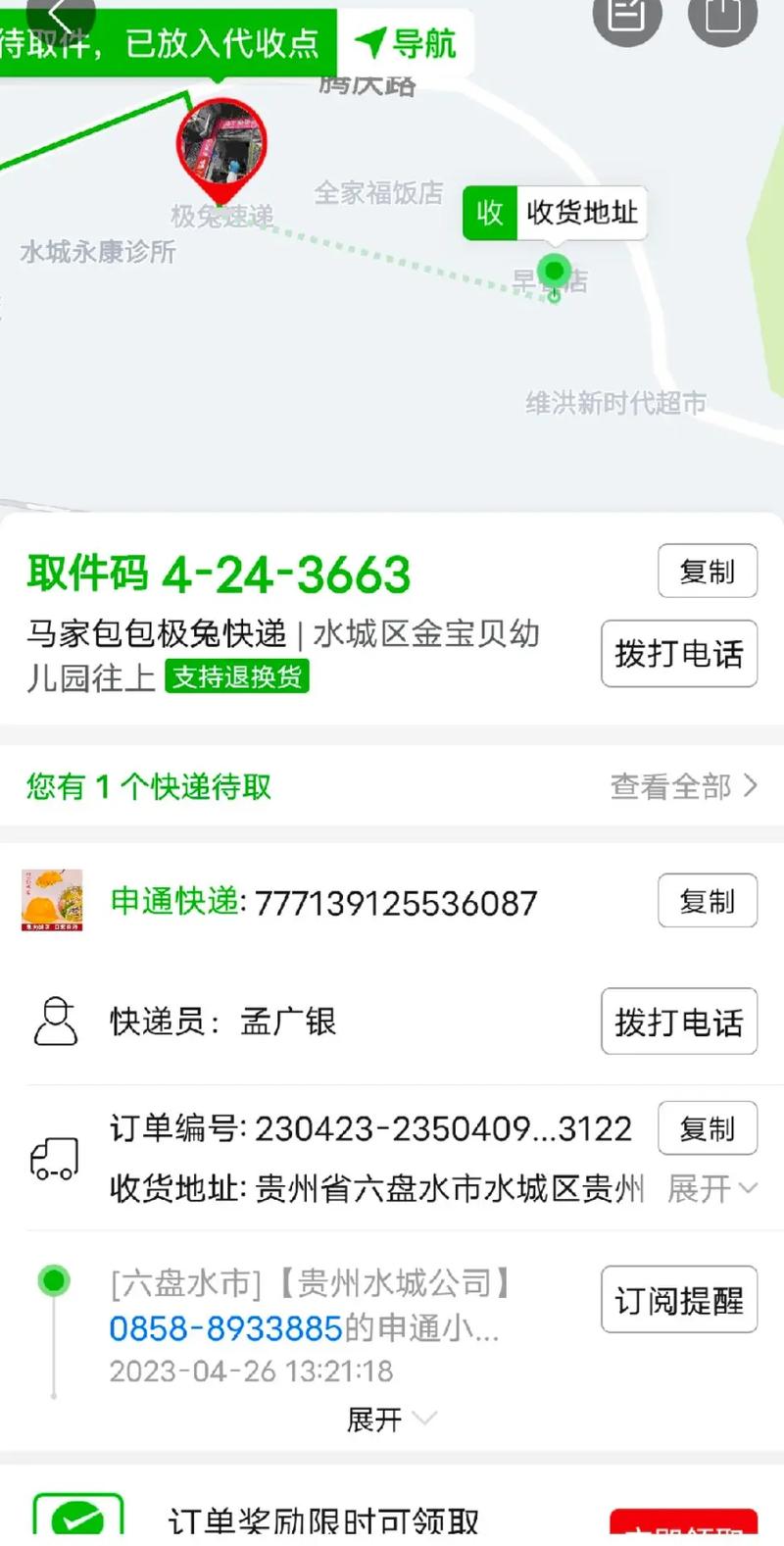Click the courier person icon beside 孟广银

click(x=57, y=1022)
